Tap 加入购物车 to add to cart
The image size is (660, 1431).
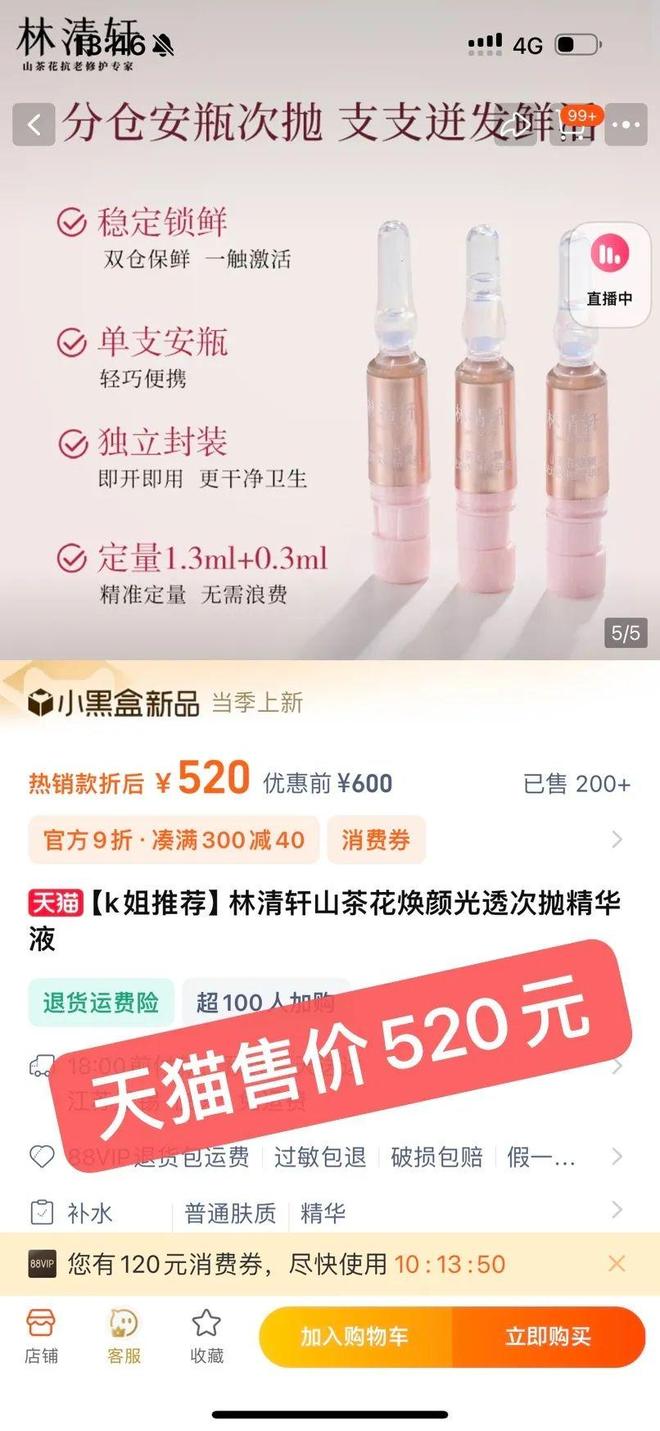(x=355, y=1337)
